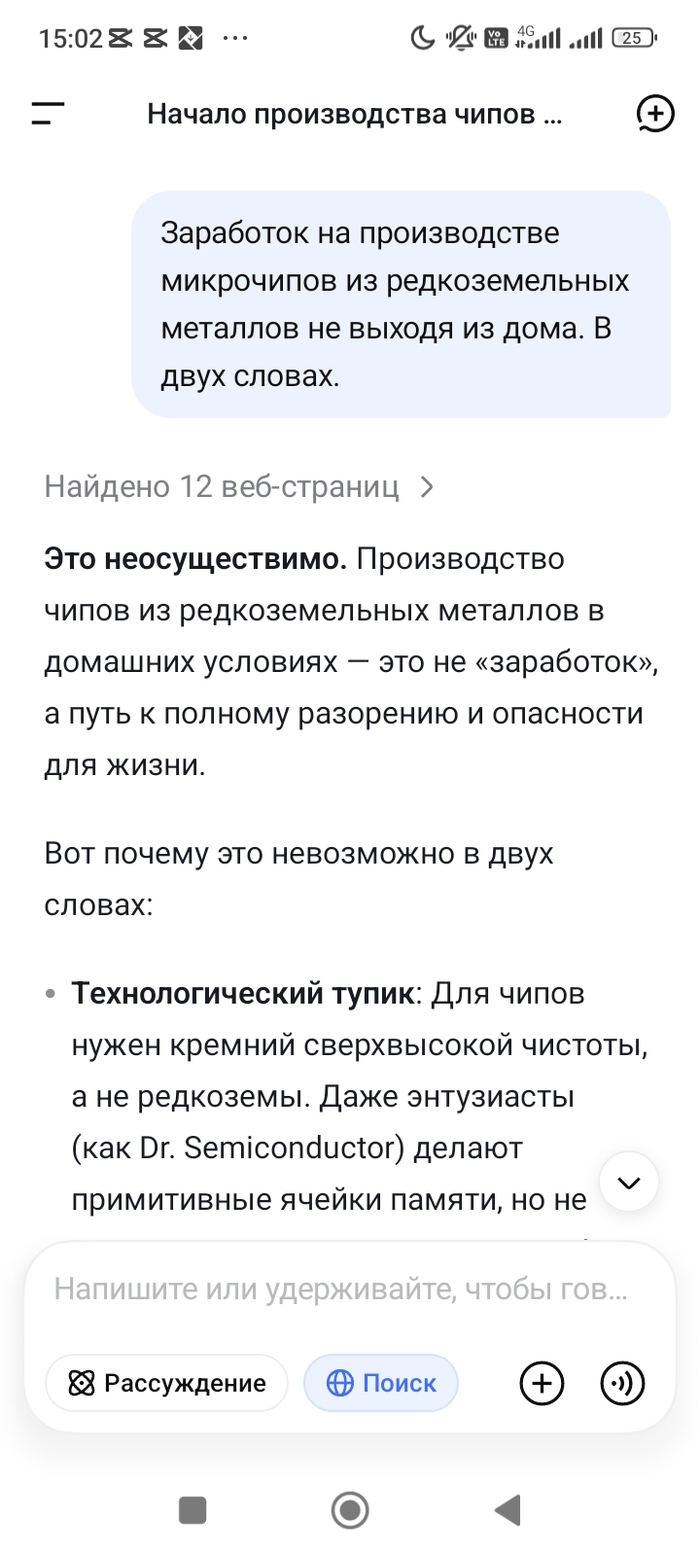Viewport: 700px width, 1556px height.
Task: Go to the system home screen
Action: tap(350, 1509)
